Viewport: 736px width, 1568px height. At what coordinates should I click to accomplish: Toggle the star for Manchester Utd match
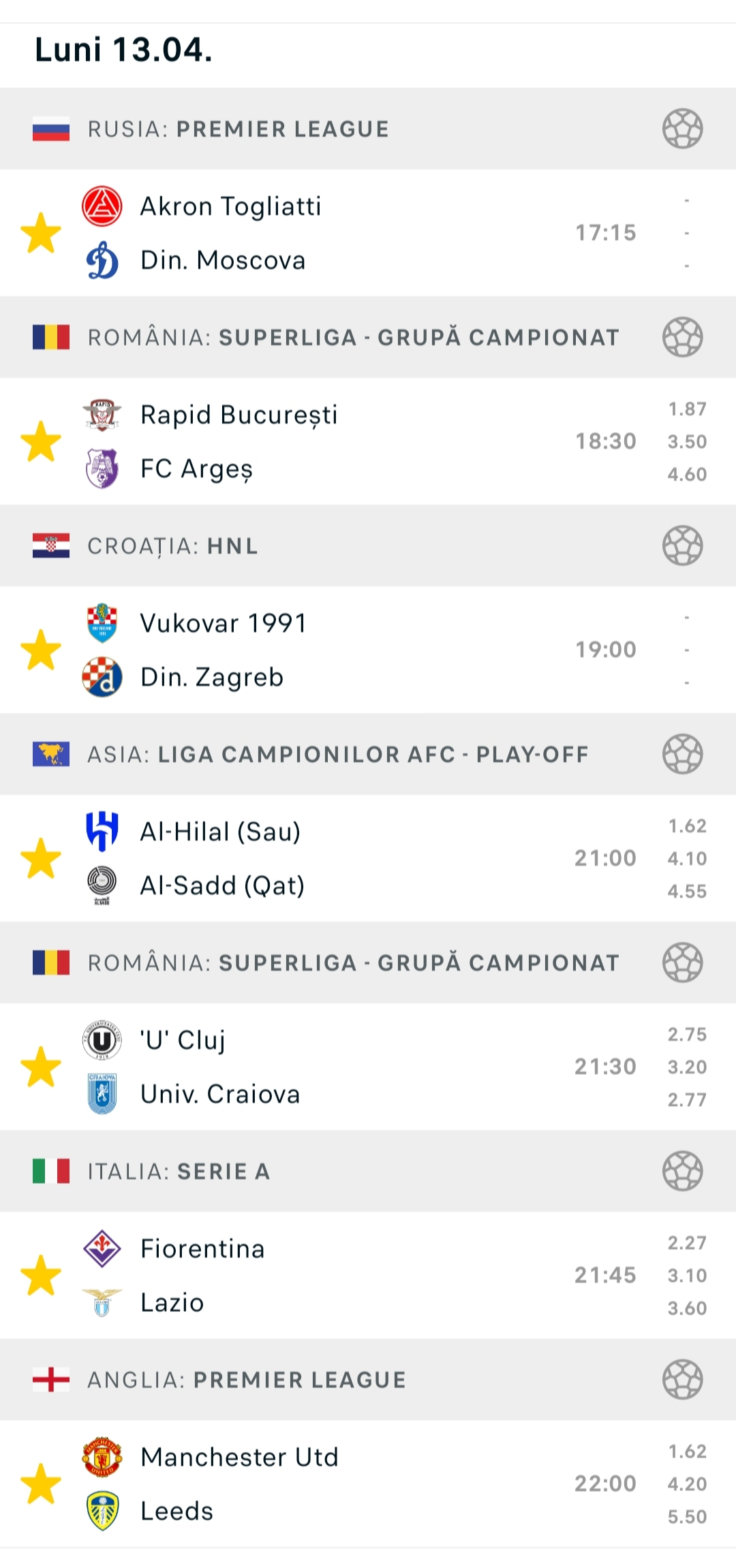coord(41,1484)
